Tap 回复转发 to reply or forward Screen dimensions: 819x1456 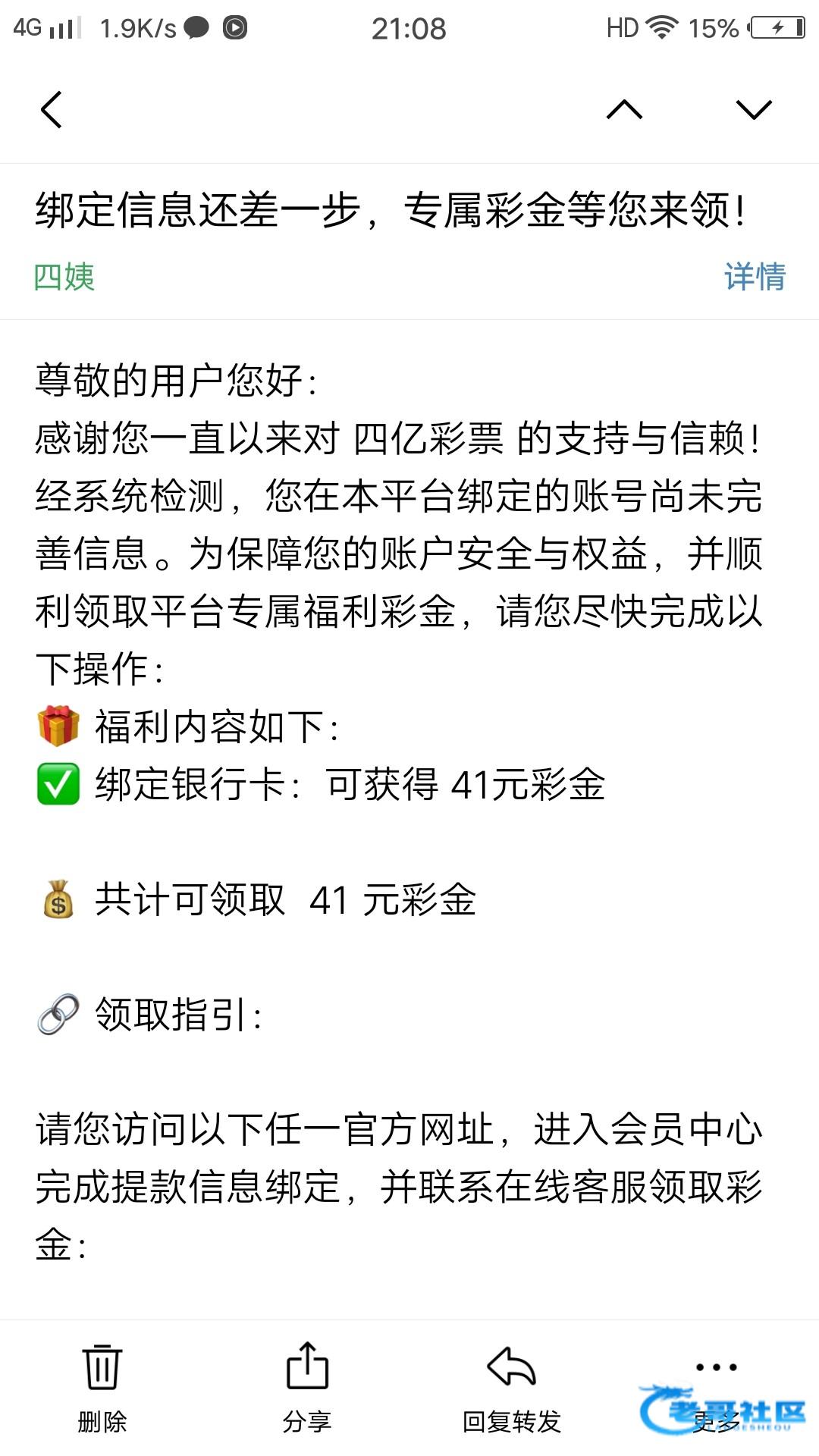pyautogui.click(x=512, y=1389)
